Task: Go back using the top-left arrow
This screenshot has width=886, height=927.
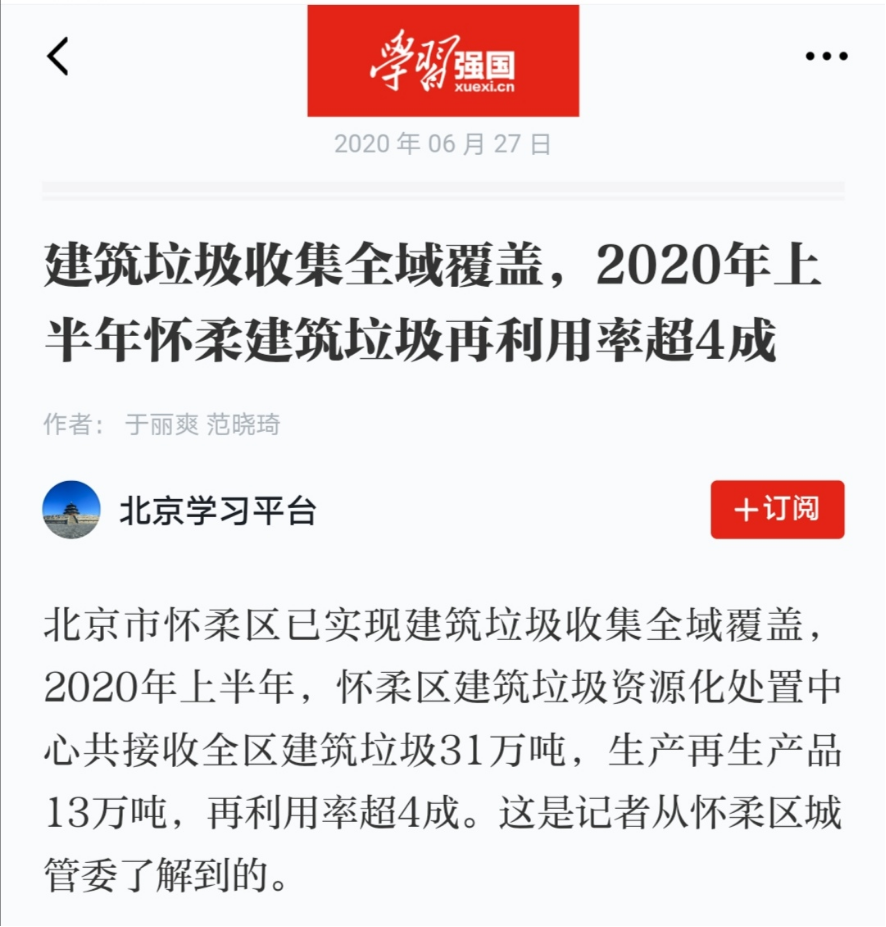Action: click(x=58, y=57)
